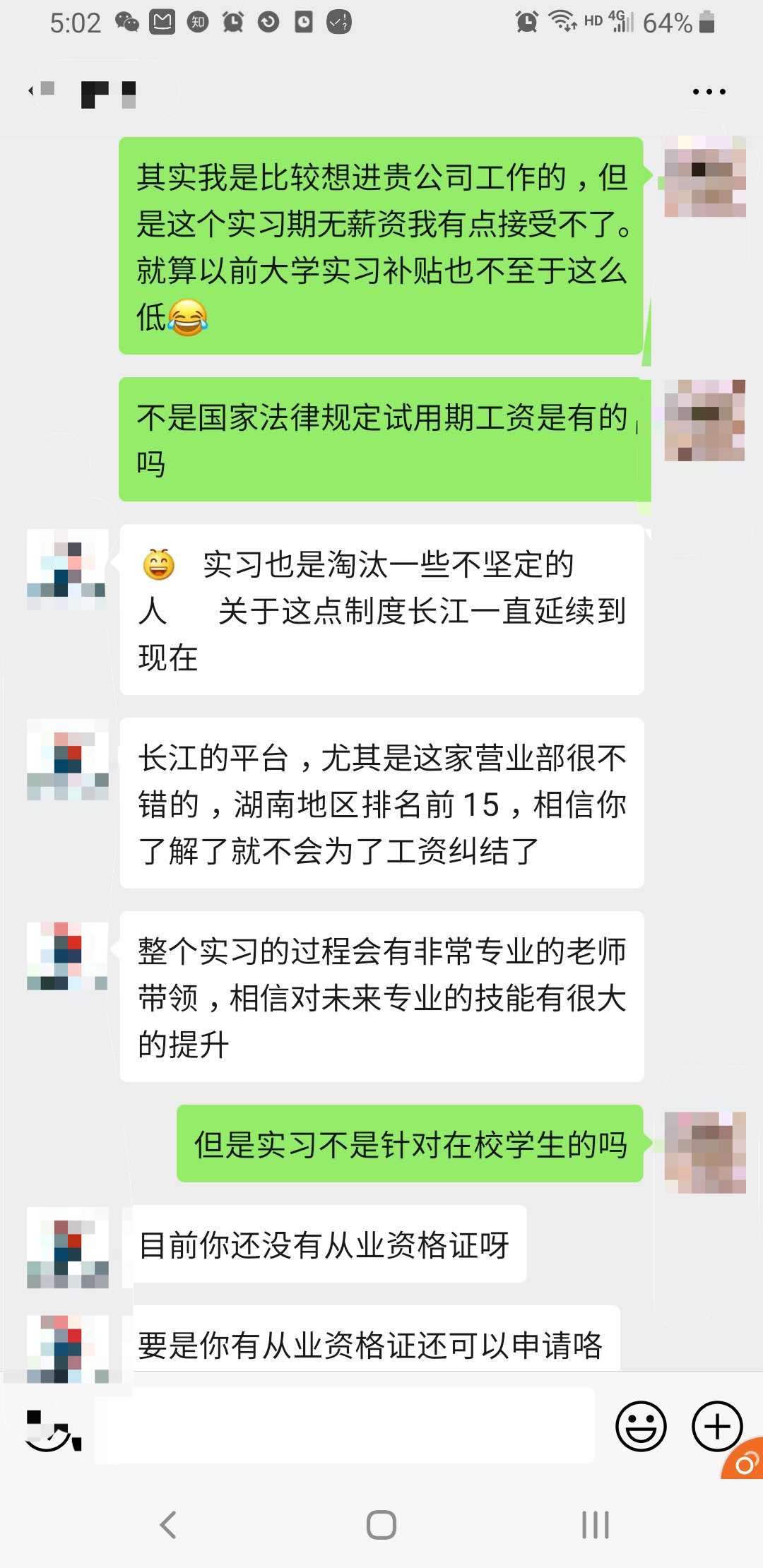This screenshot has width=763, height=1568.
Task: Tap the system back button
Action: coord(168,1525)
